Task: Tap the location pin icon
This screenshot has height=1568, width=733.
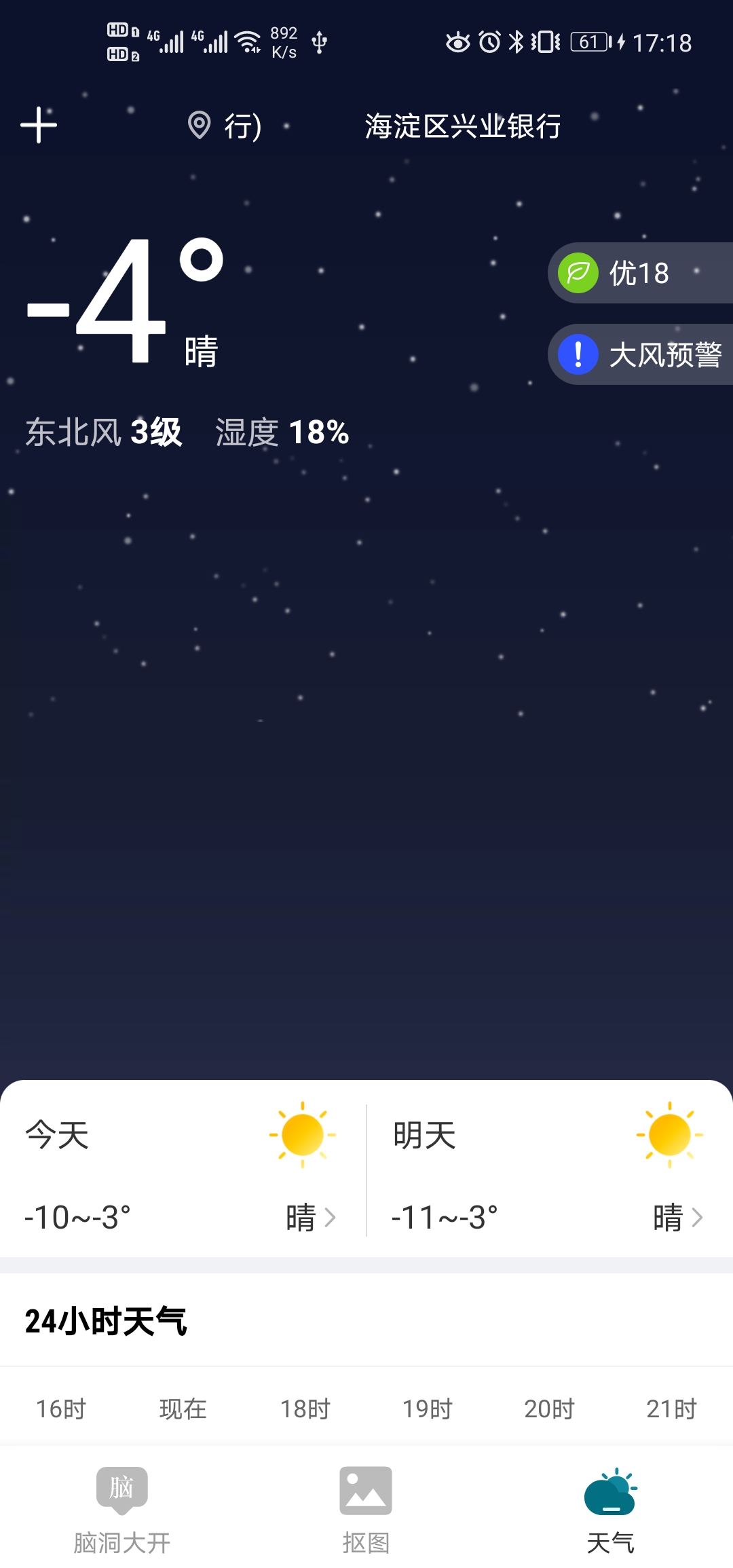Action: 198,126
